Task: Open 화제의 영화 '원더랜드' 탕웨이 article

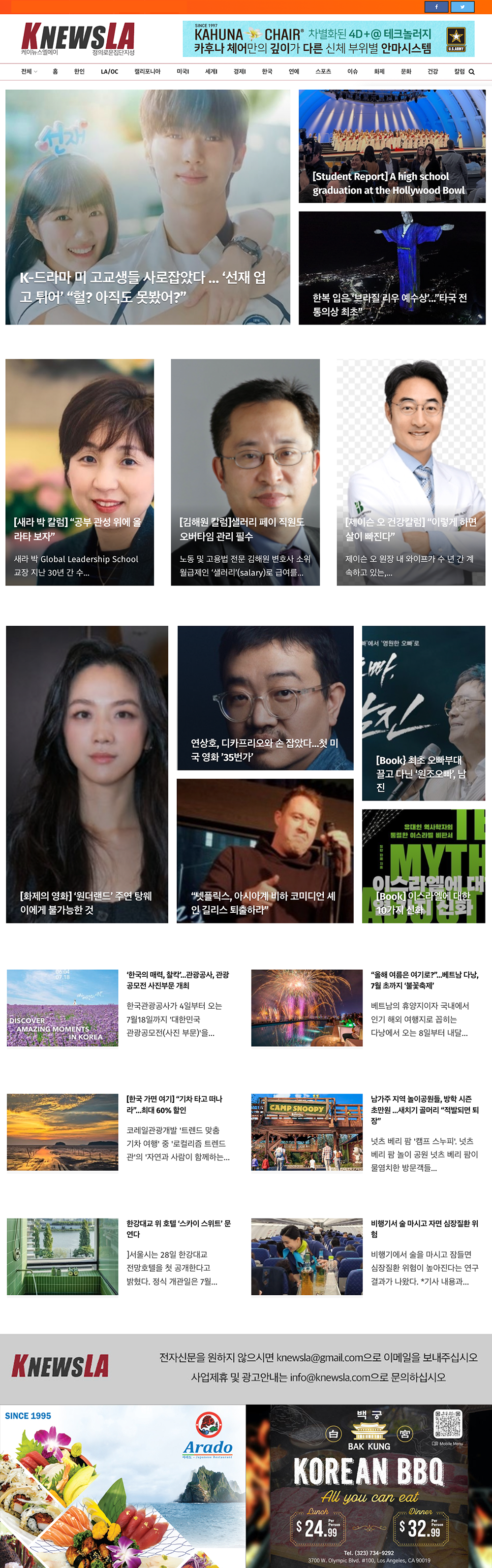Action: pyautogui.click(x=87, y=774)
